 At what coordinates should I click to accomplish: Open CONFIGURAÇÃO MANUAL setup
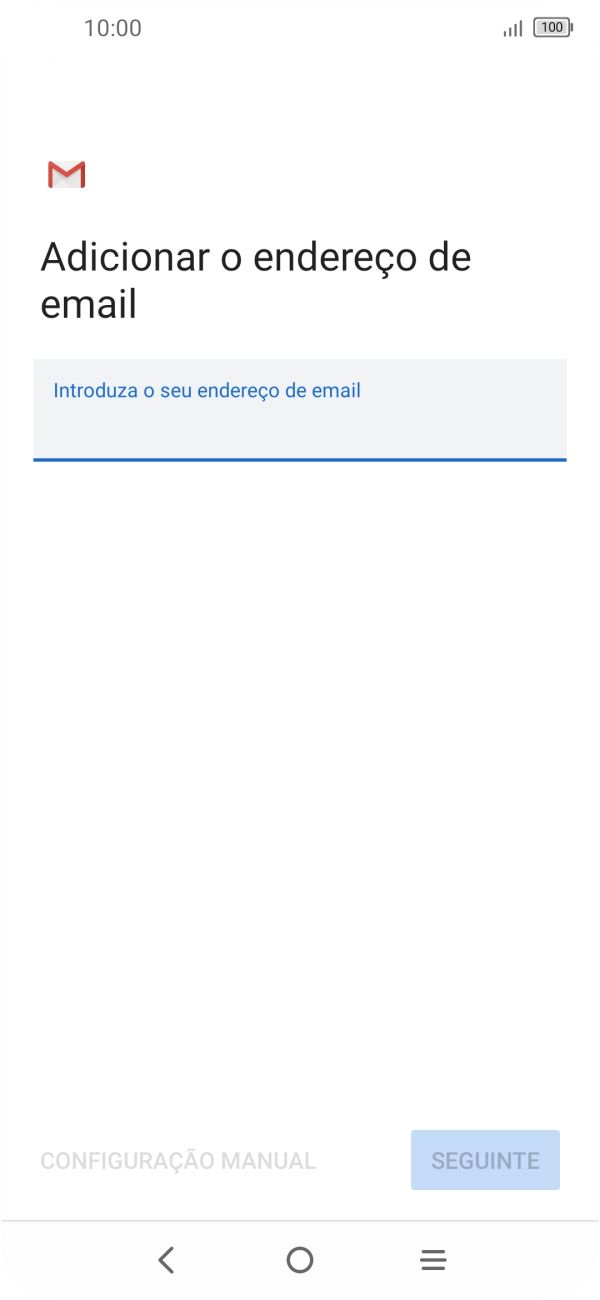[178, 1161]
